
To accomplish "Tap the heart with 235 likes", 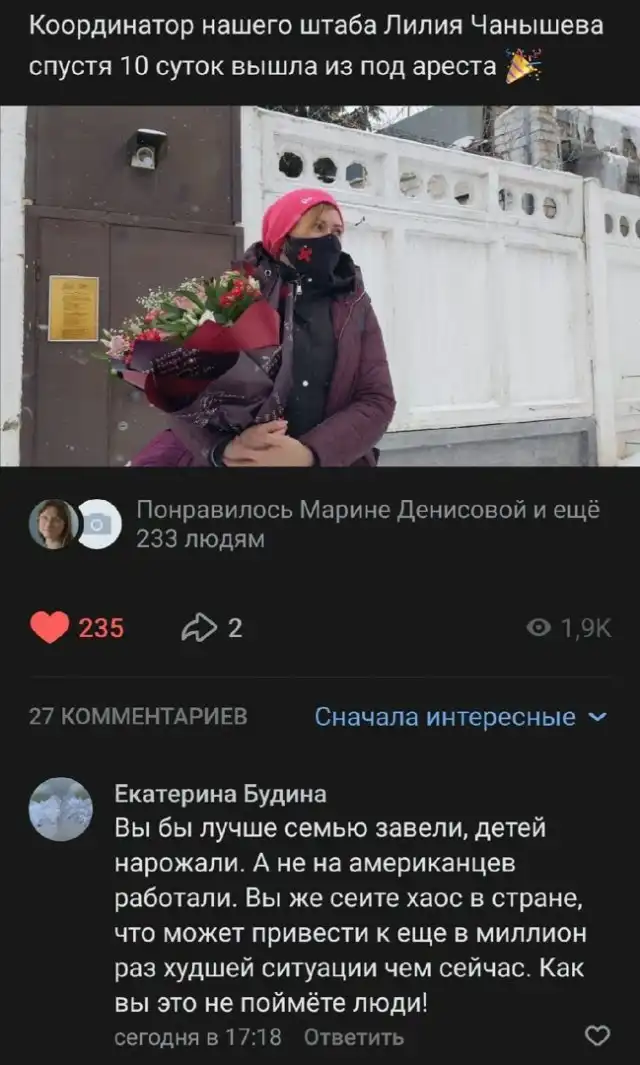I will tap(50, 628).
